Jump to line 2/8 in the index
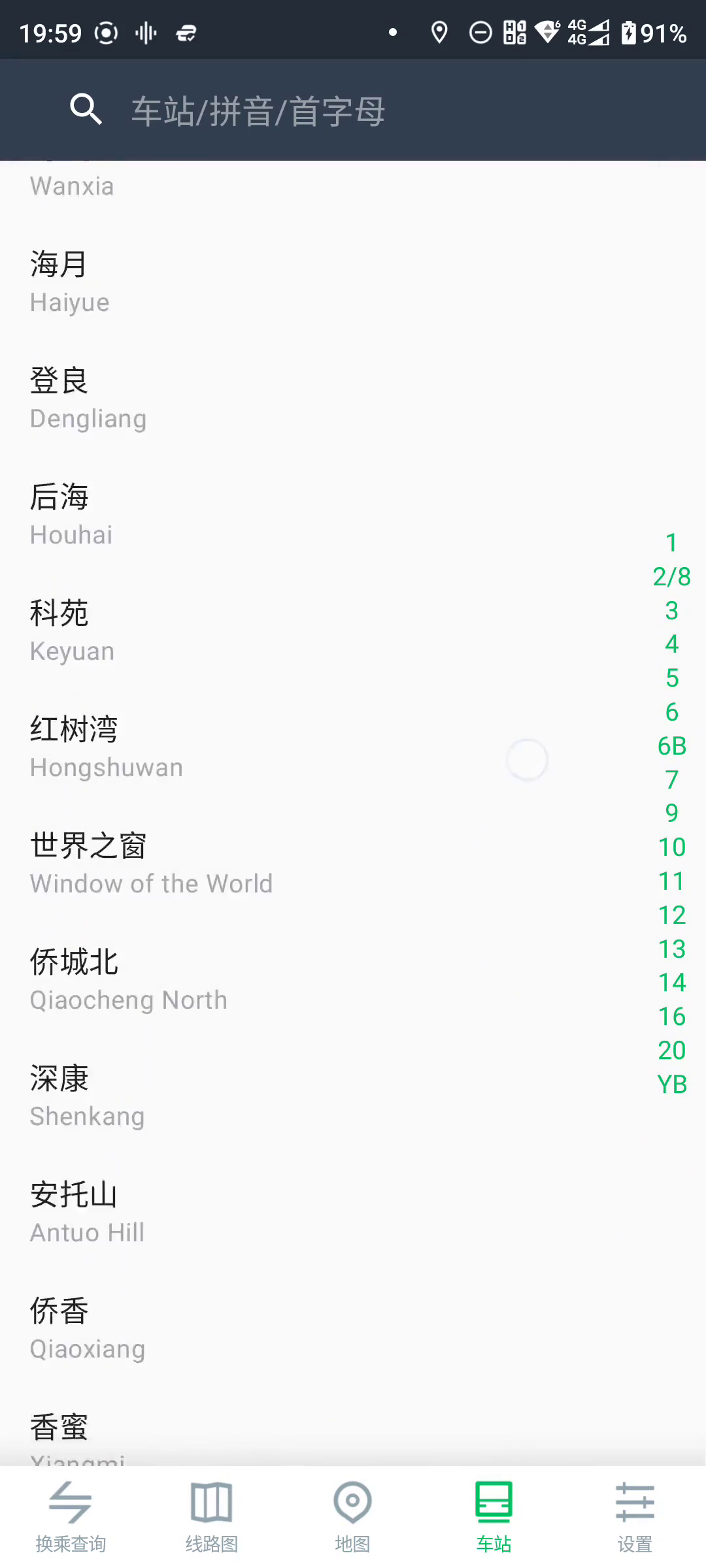Viewport: 706px width, 1568px height. pyautogui.click(x=671, y=576)
